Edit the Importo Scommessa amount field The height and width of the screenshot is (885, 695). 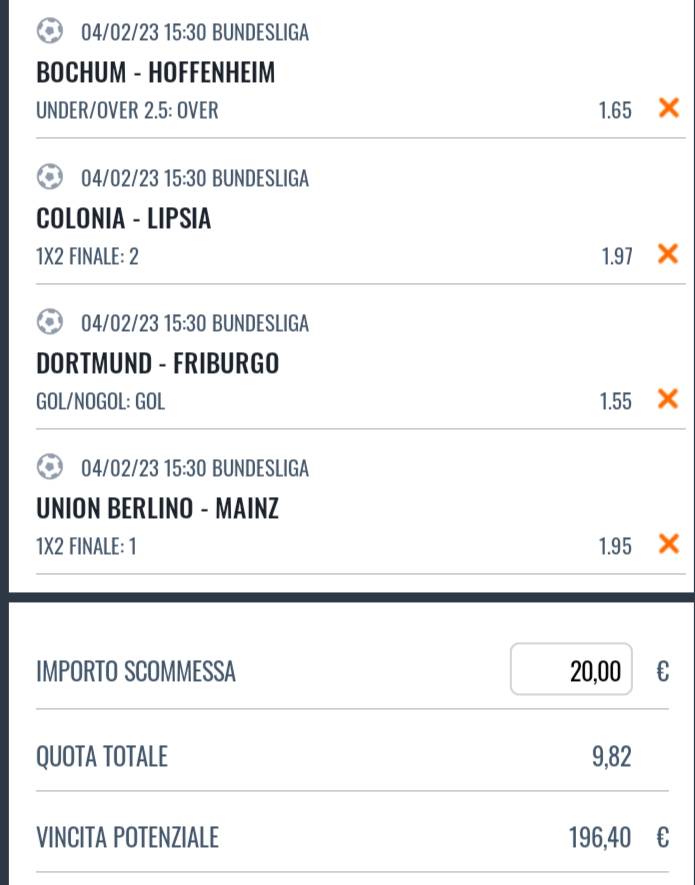coord(572,670)
